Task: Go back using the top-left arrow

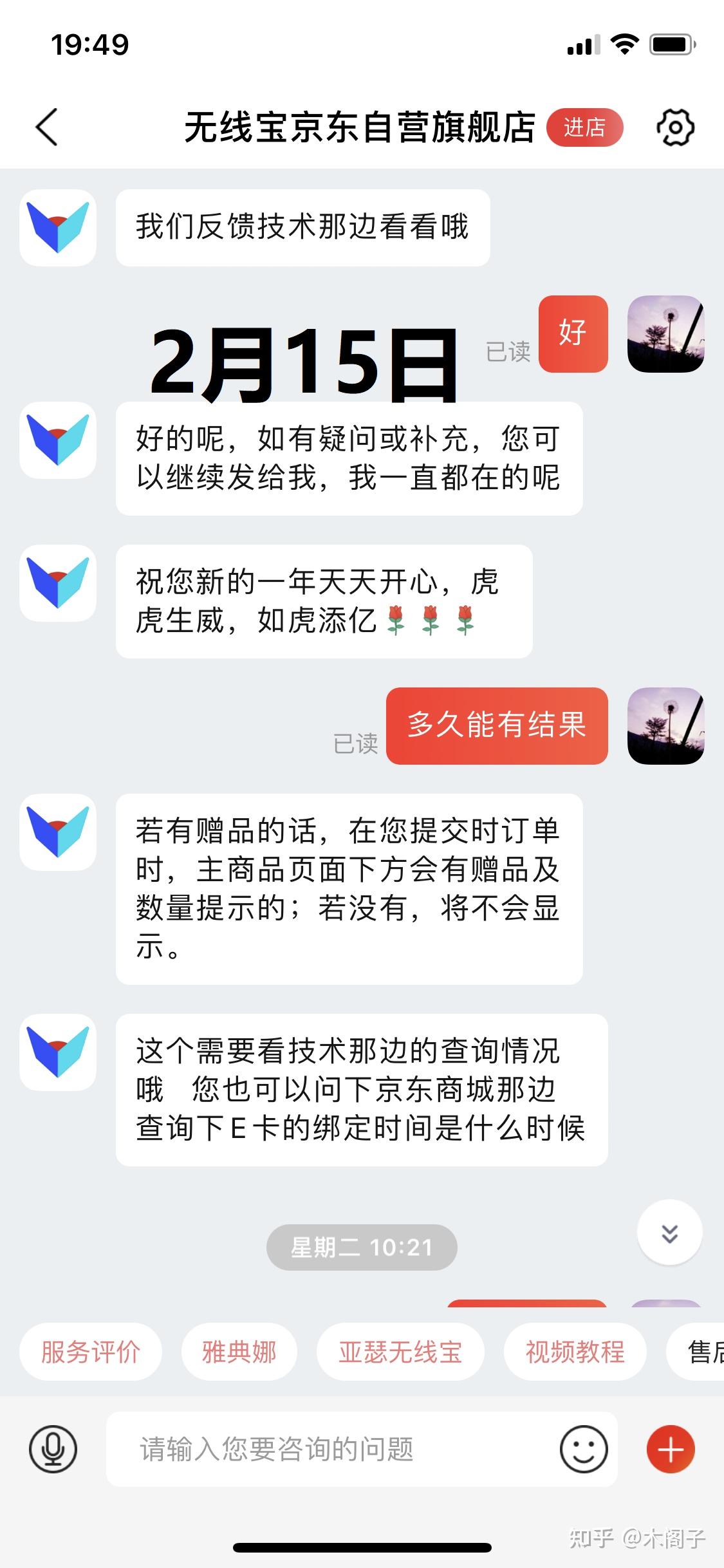Action: click(x=46, y=127)
